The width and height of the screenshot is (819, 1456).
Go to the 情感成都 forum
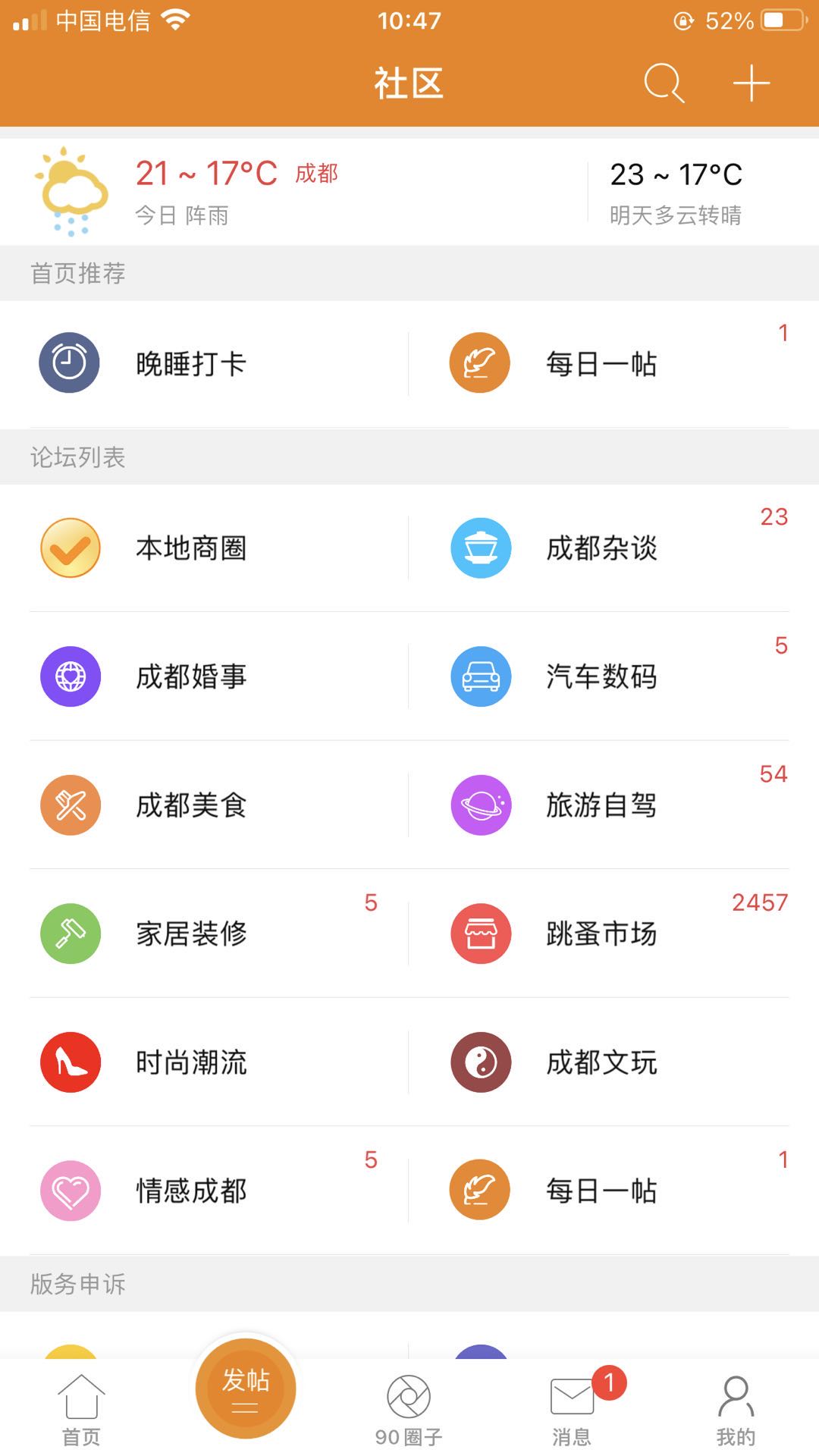(x=191, y=1191)
